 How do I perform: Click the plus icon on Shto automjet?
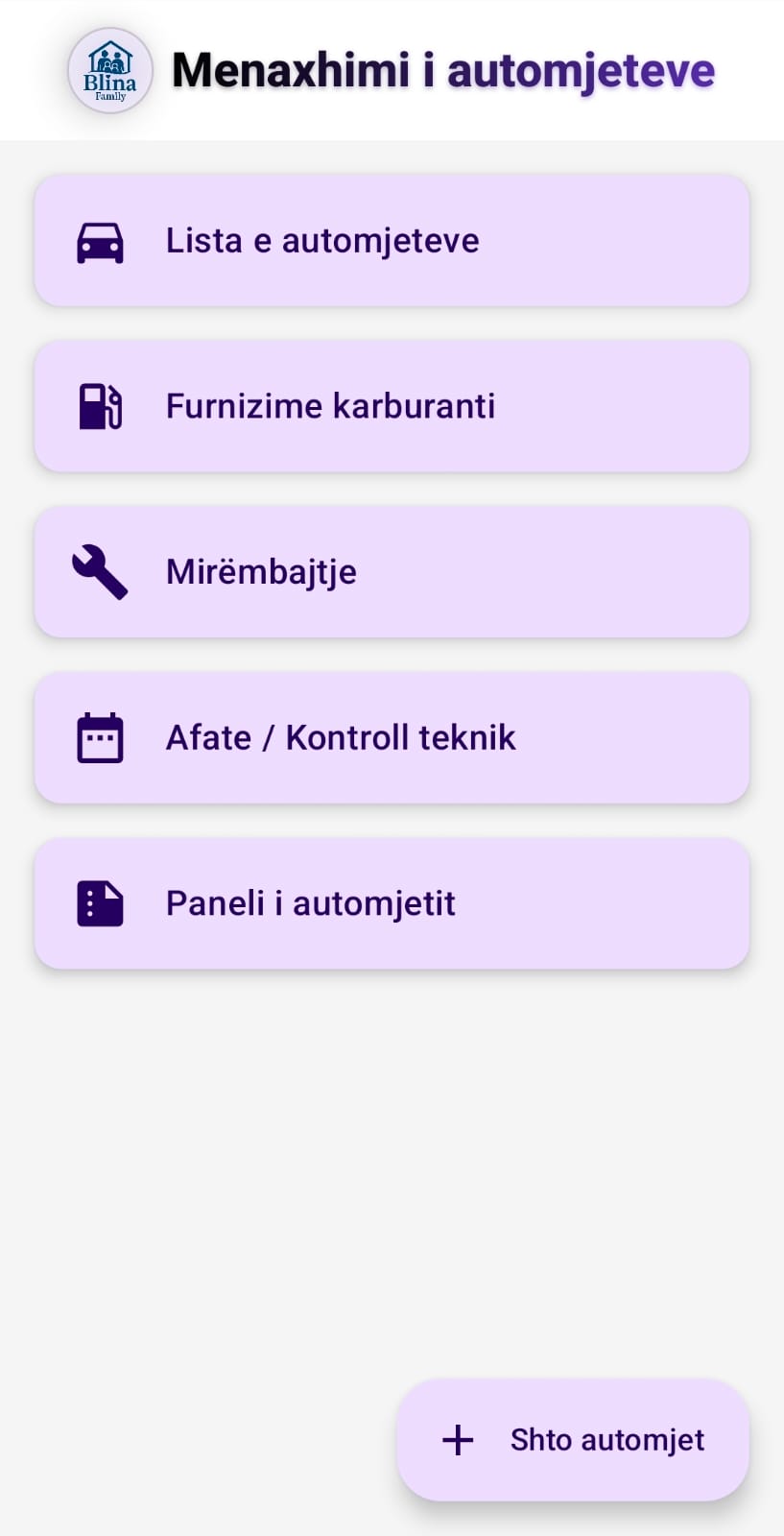coord(456,1440)
